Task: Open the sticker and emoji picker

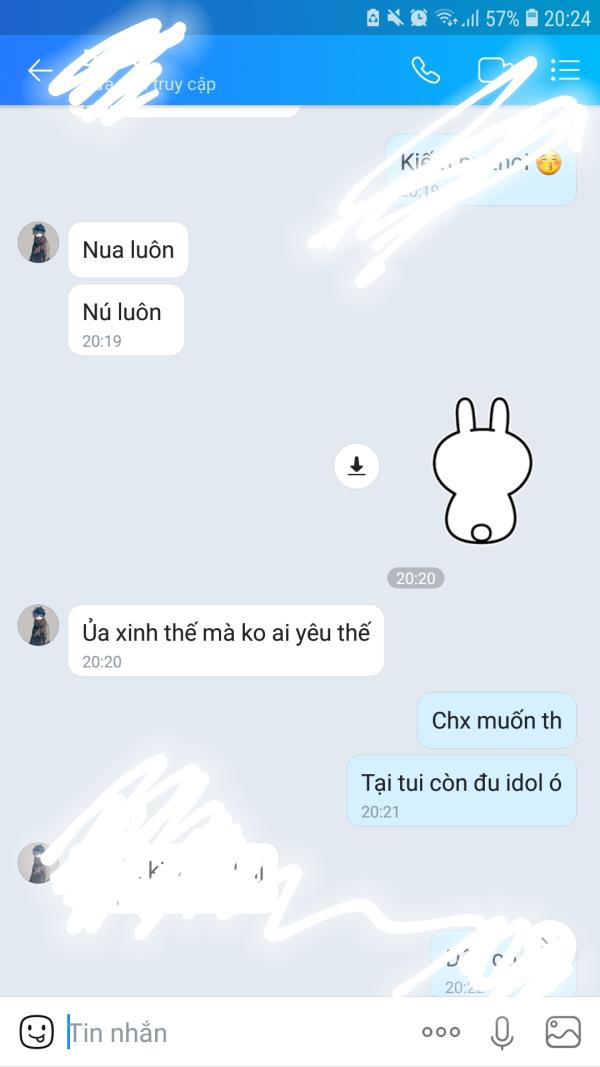Action: 36,1032
